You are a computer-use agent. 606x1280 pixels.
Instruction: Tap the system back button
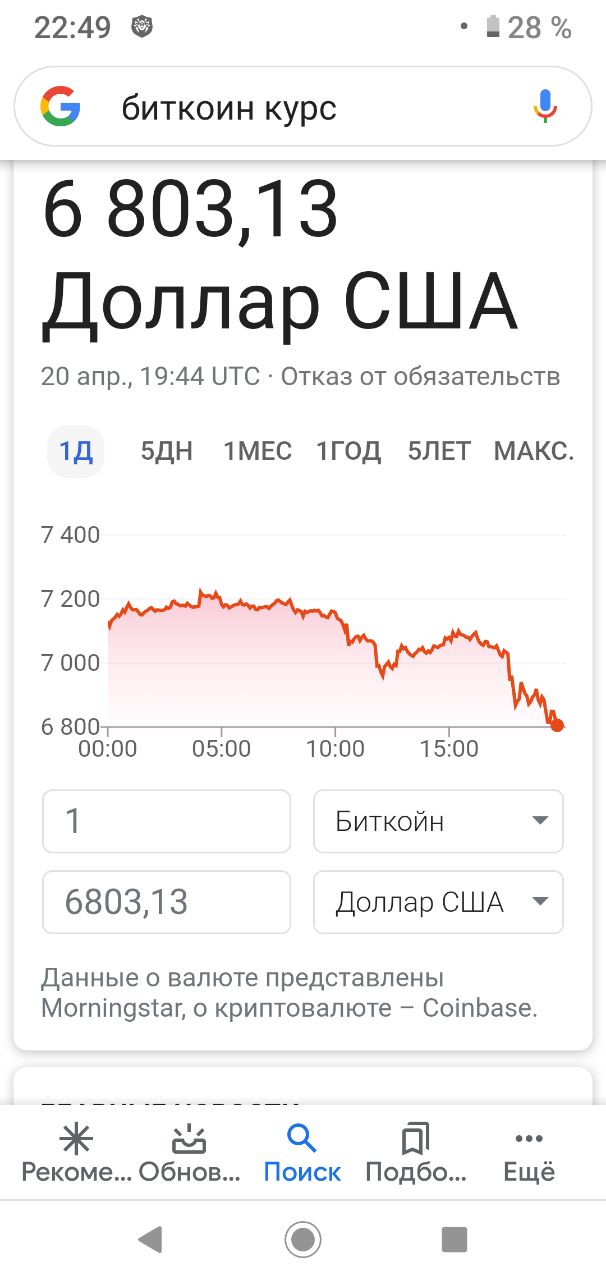tap(150, 1240)
